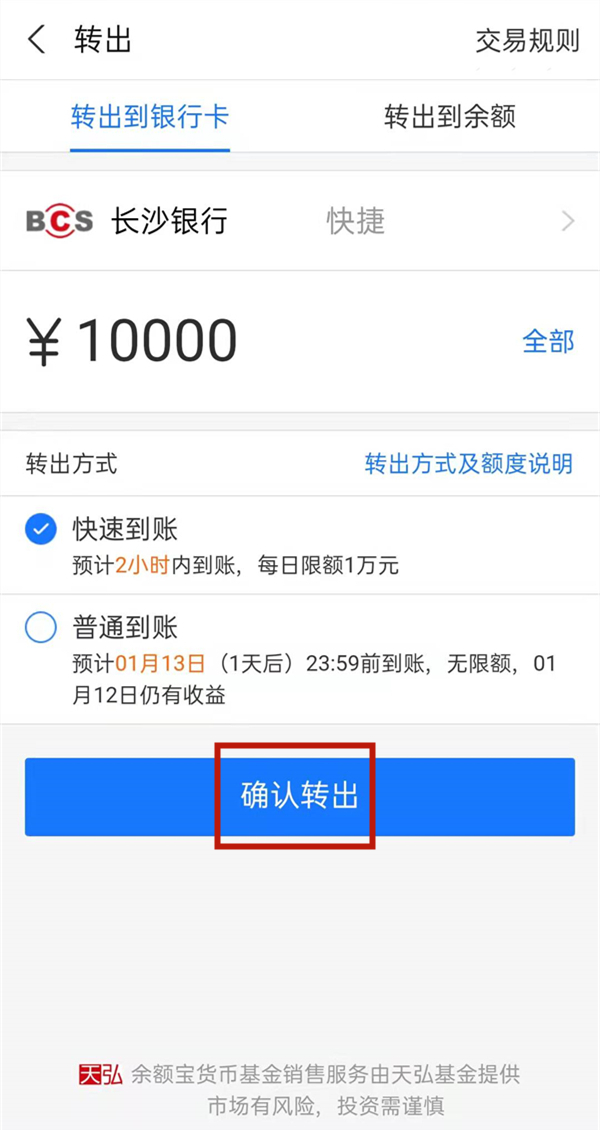
Task: Go back using the top arrow
Action: click(x=37, y=40)
